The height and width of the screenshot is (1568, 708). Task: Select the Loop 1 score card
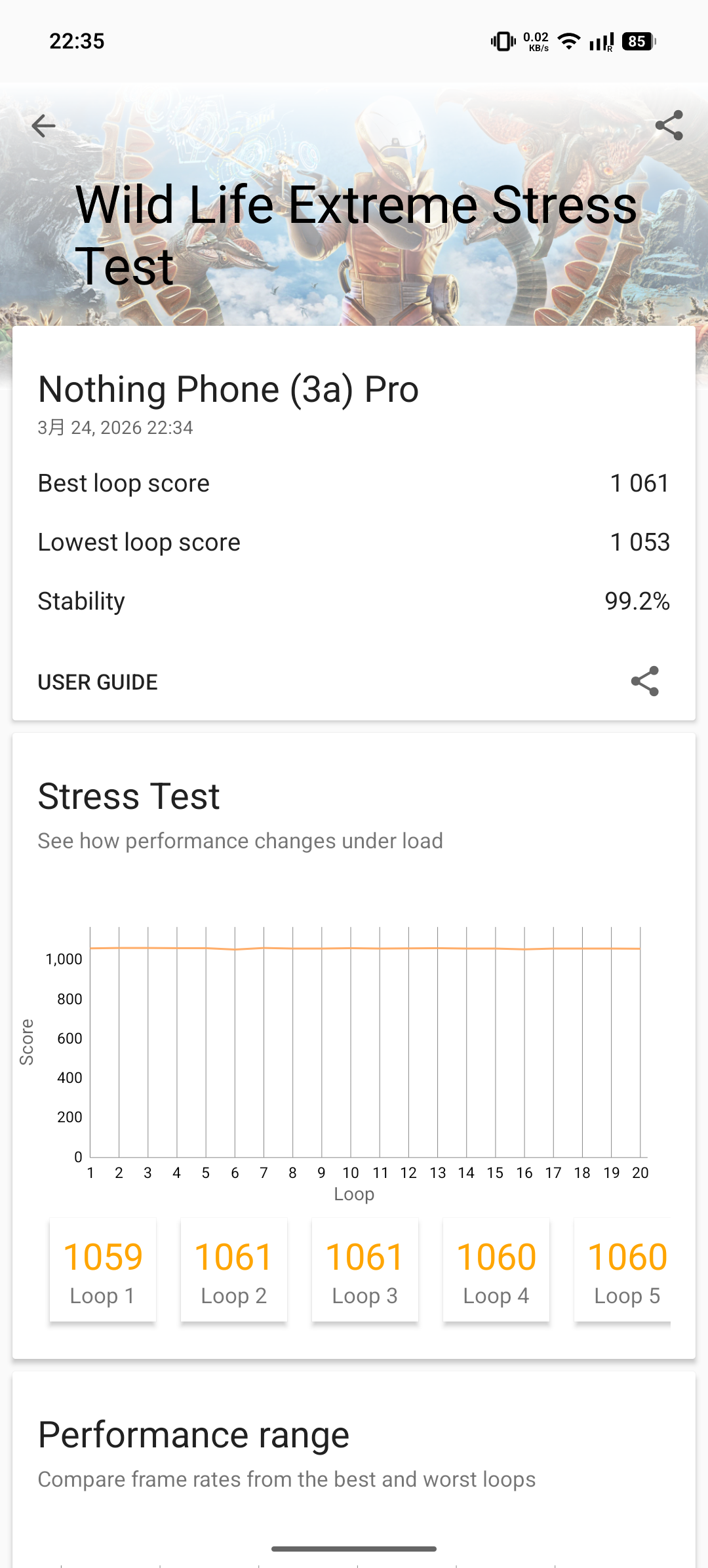pyautogui.click(x=103, y=1270)
